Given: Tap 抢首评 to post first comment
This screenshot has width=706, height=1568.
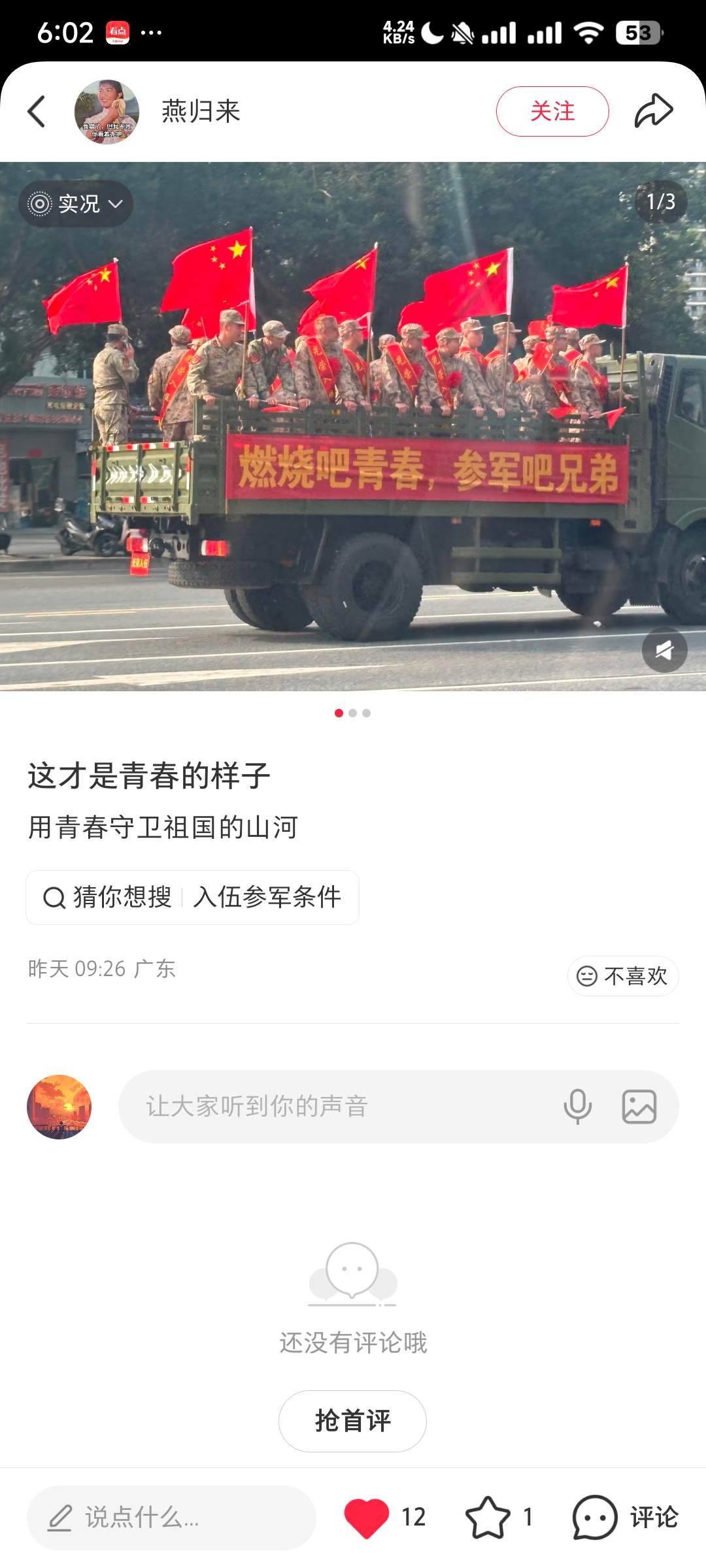Looking at the screenshot, I should (x=352, y=1421).
